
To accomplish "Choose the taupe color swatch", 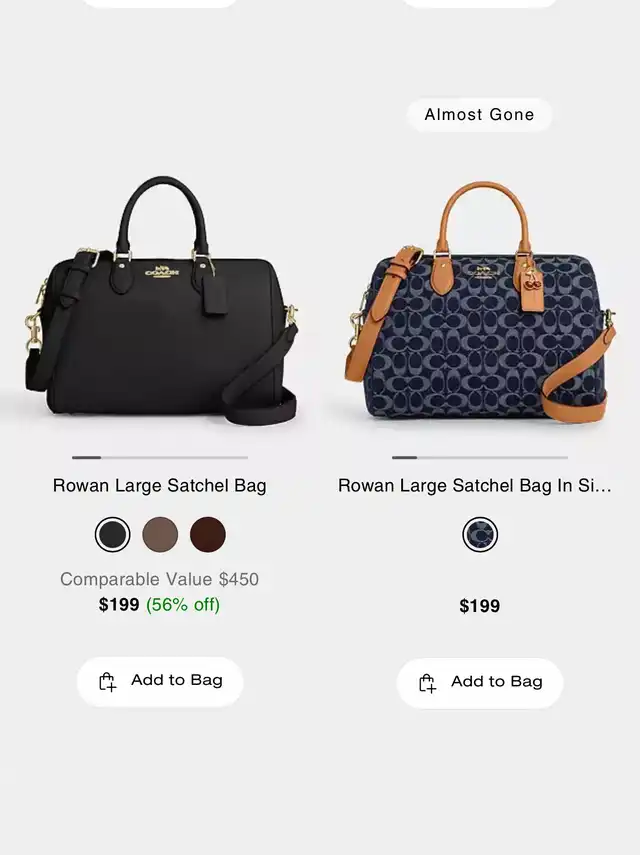I will coord(160,534).
